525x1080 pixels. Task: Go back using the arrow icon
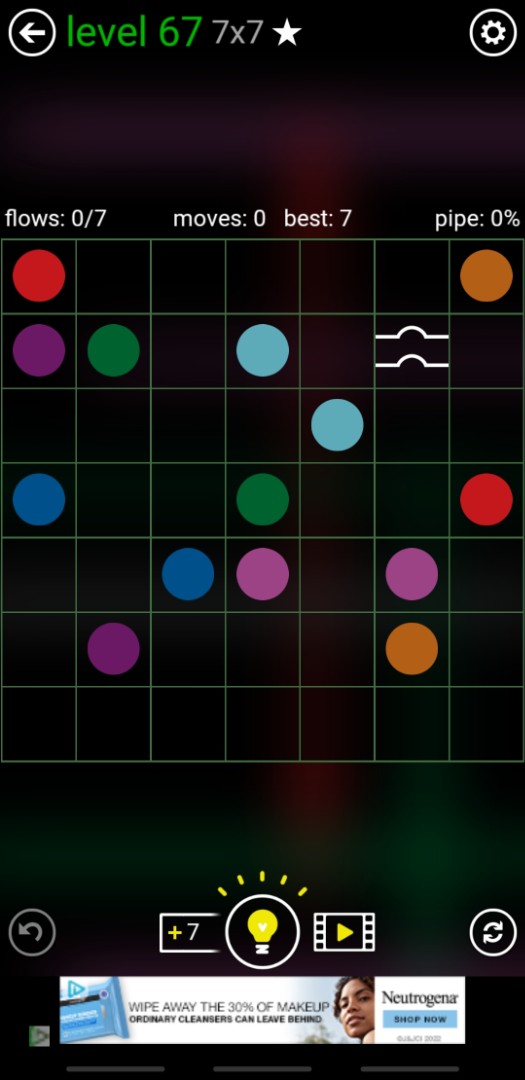pyautogui.click(x=32, y=32)
